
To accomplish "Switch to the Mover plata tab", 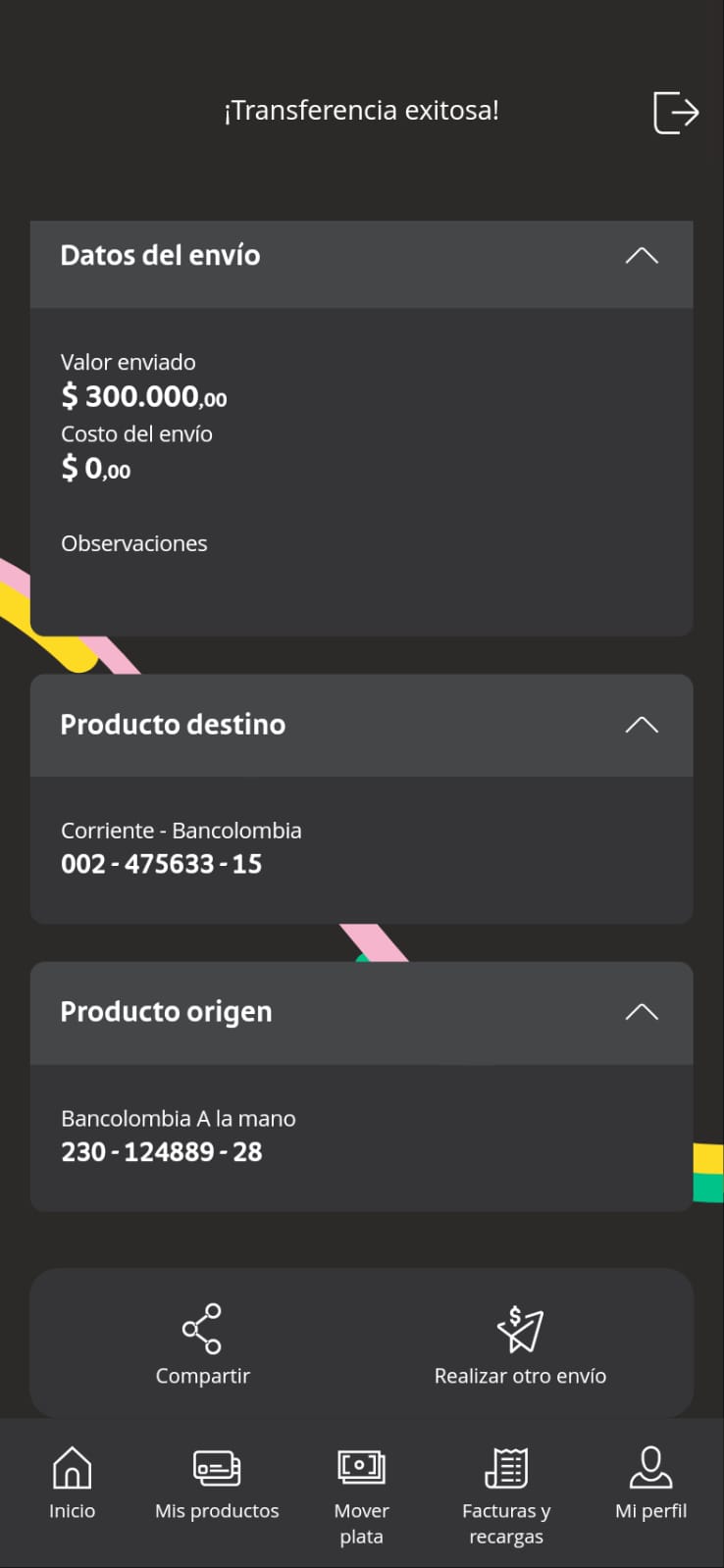I will (361, 1492).
